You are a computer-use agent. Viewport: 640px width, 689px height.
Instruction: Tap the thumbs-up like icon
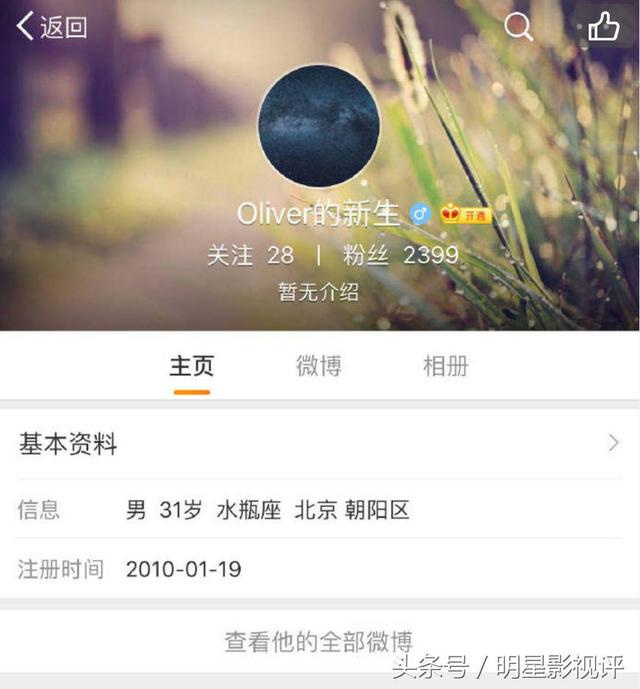click(603, 26)
